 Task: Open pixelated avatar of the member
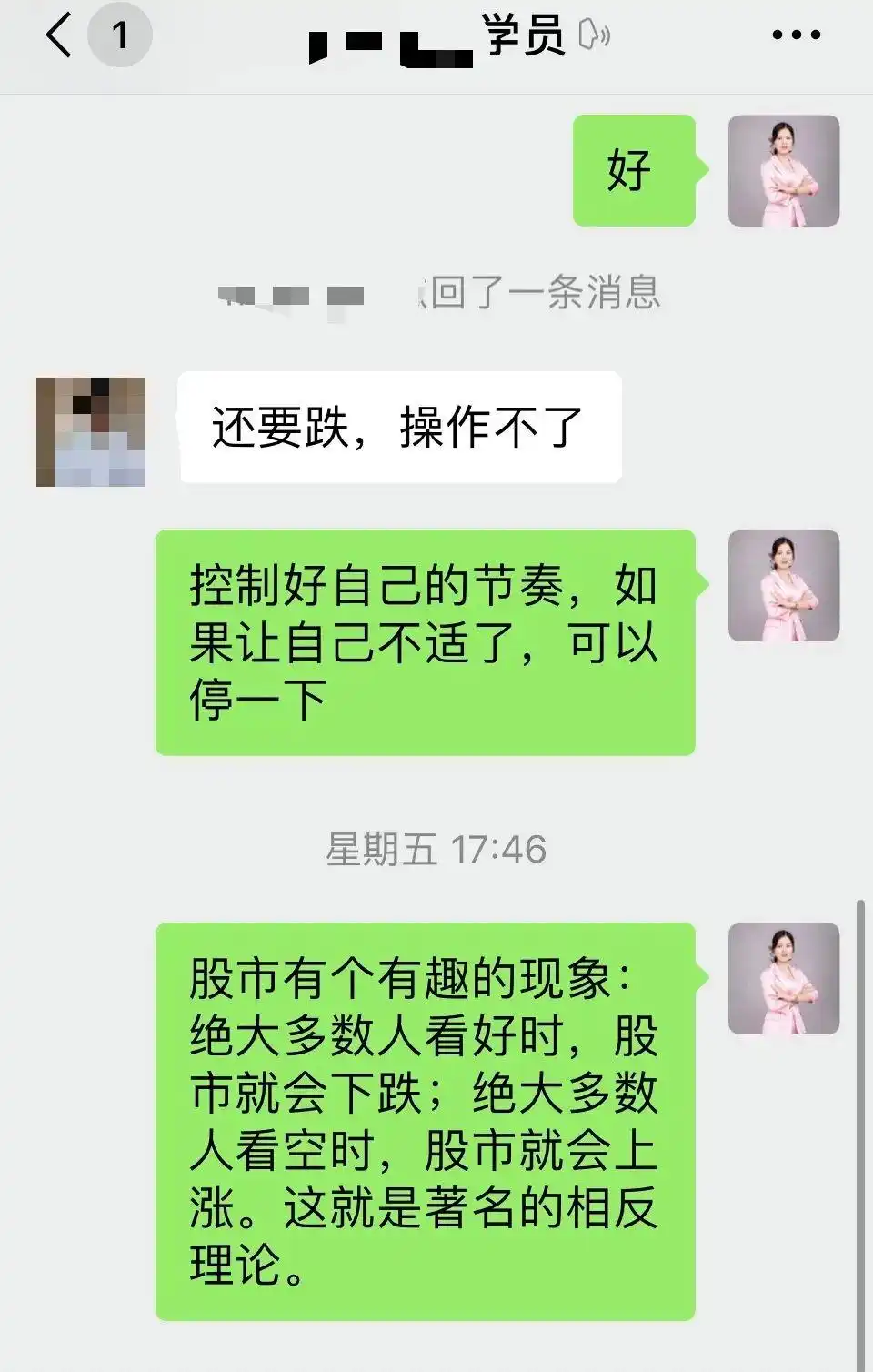point(91,431)
